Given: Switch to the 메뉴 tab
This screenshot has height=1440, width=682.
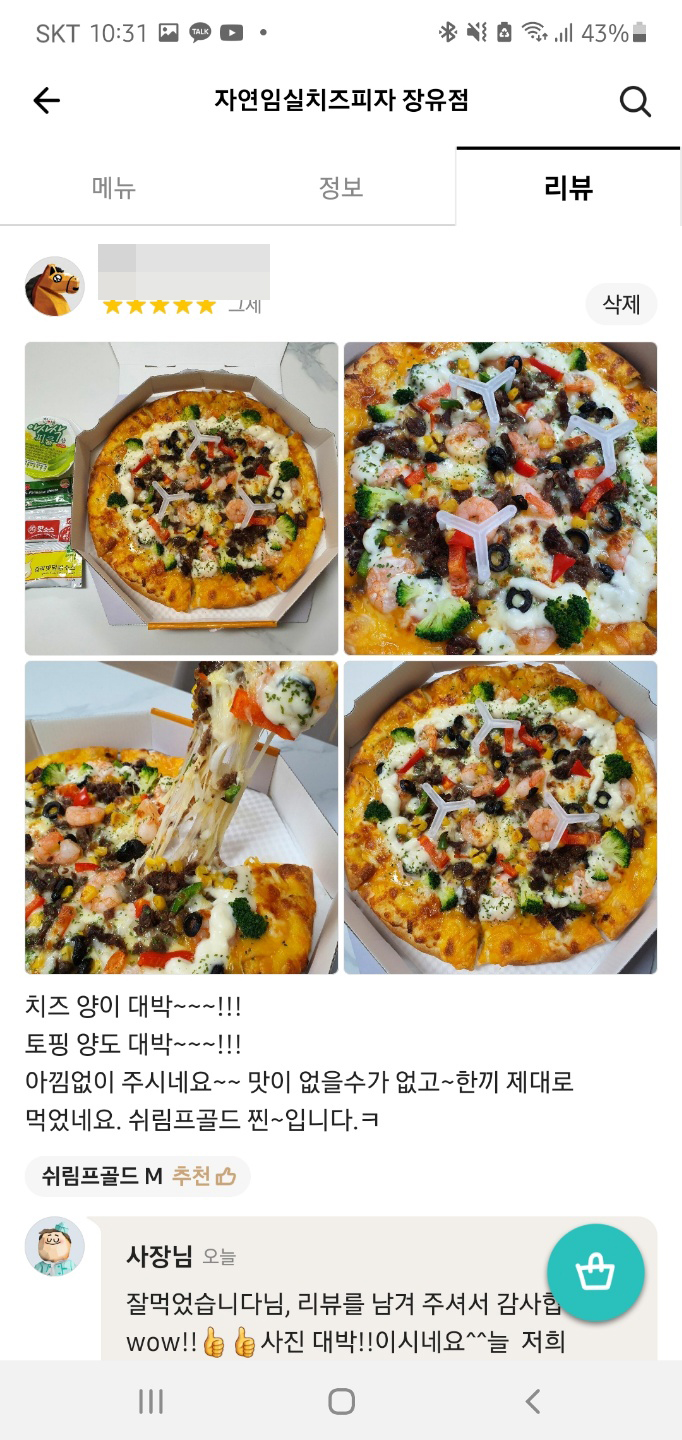Looking at the screenshot, I should coord(114,187).
